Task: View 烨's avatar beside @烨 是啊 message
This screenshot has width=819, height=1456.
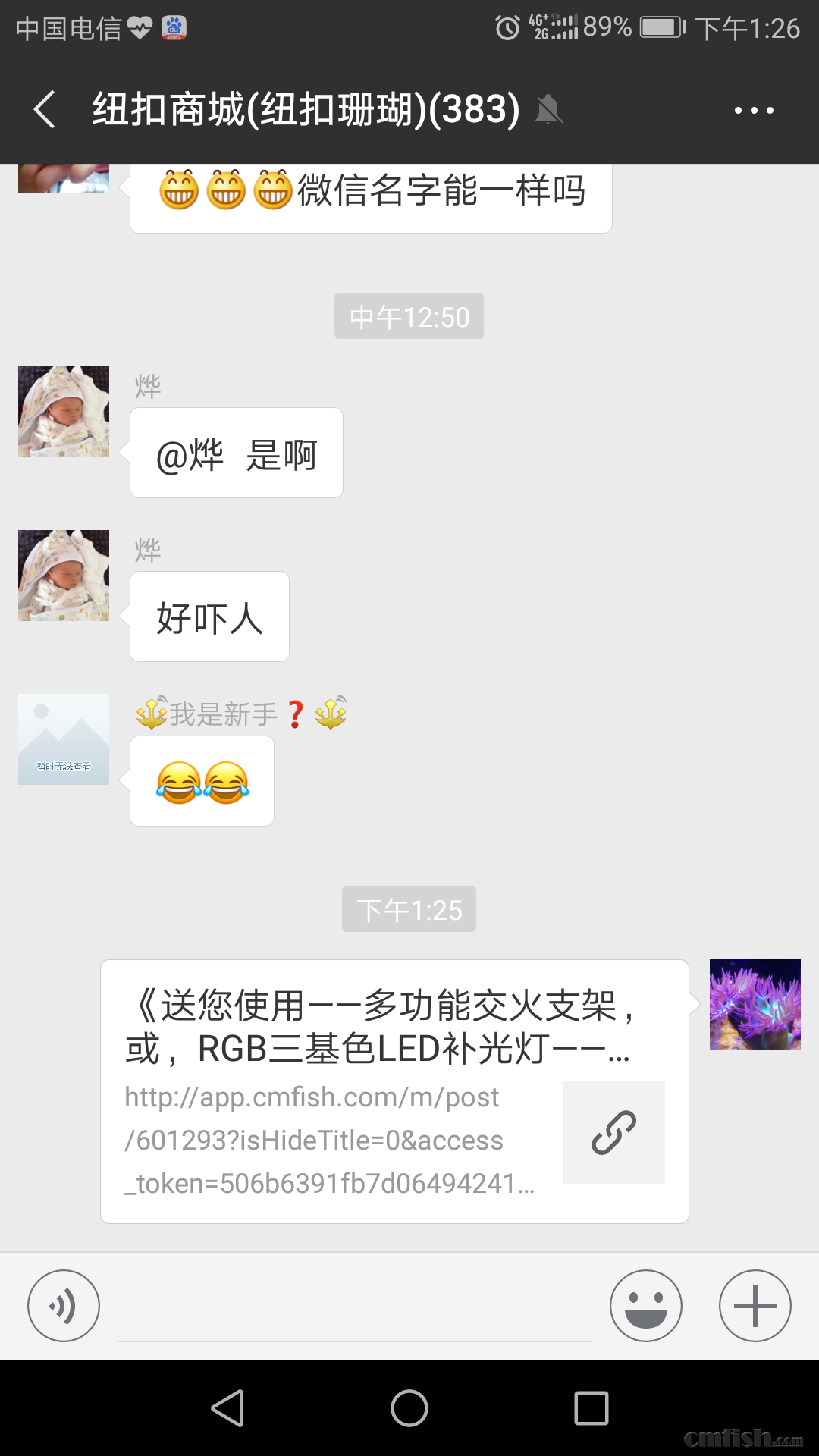Action: (64, 412)
